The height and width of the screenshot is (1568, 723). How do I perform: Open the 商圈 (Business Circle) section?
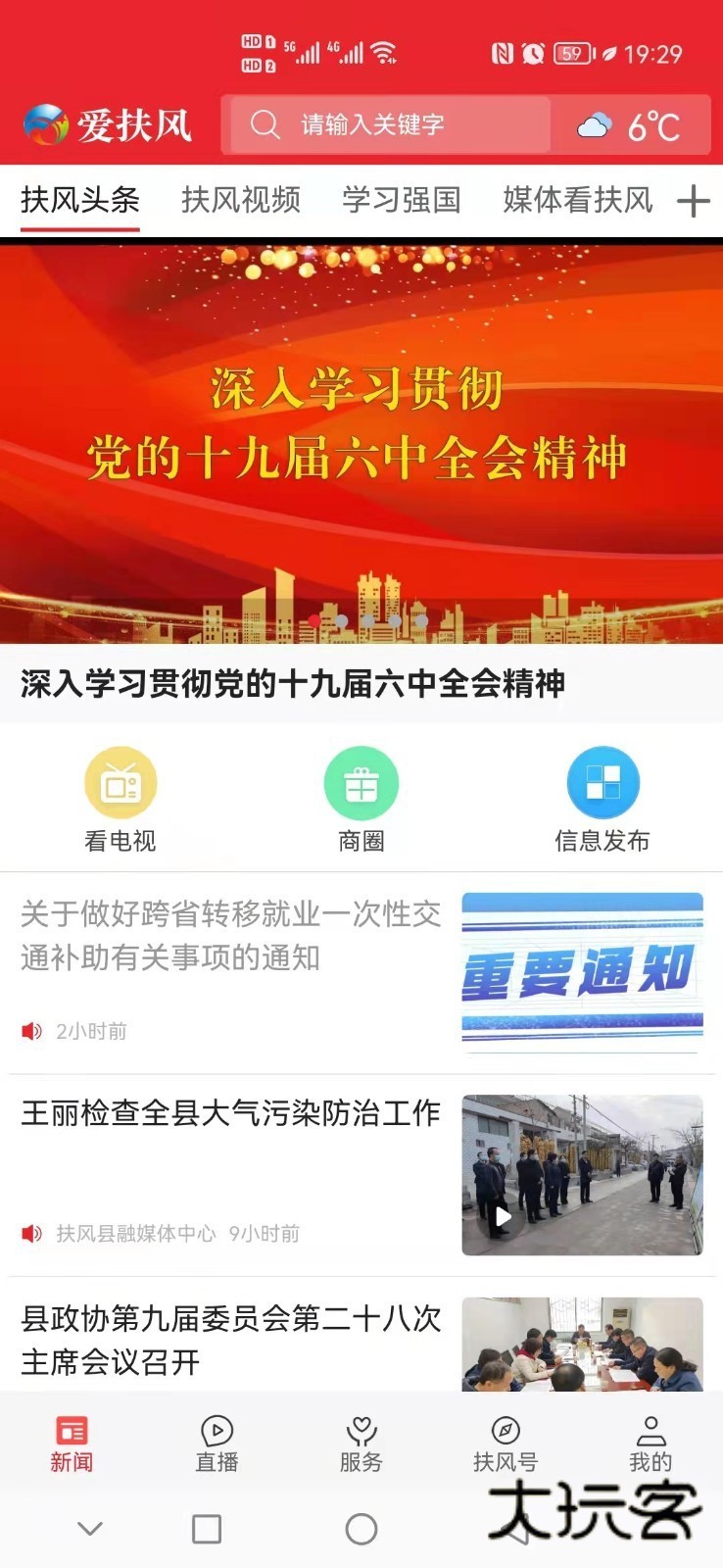361,796
